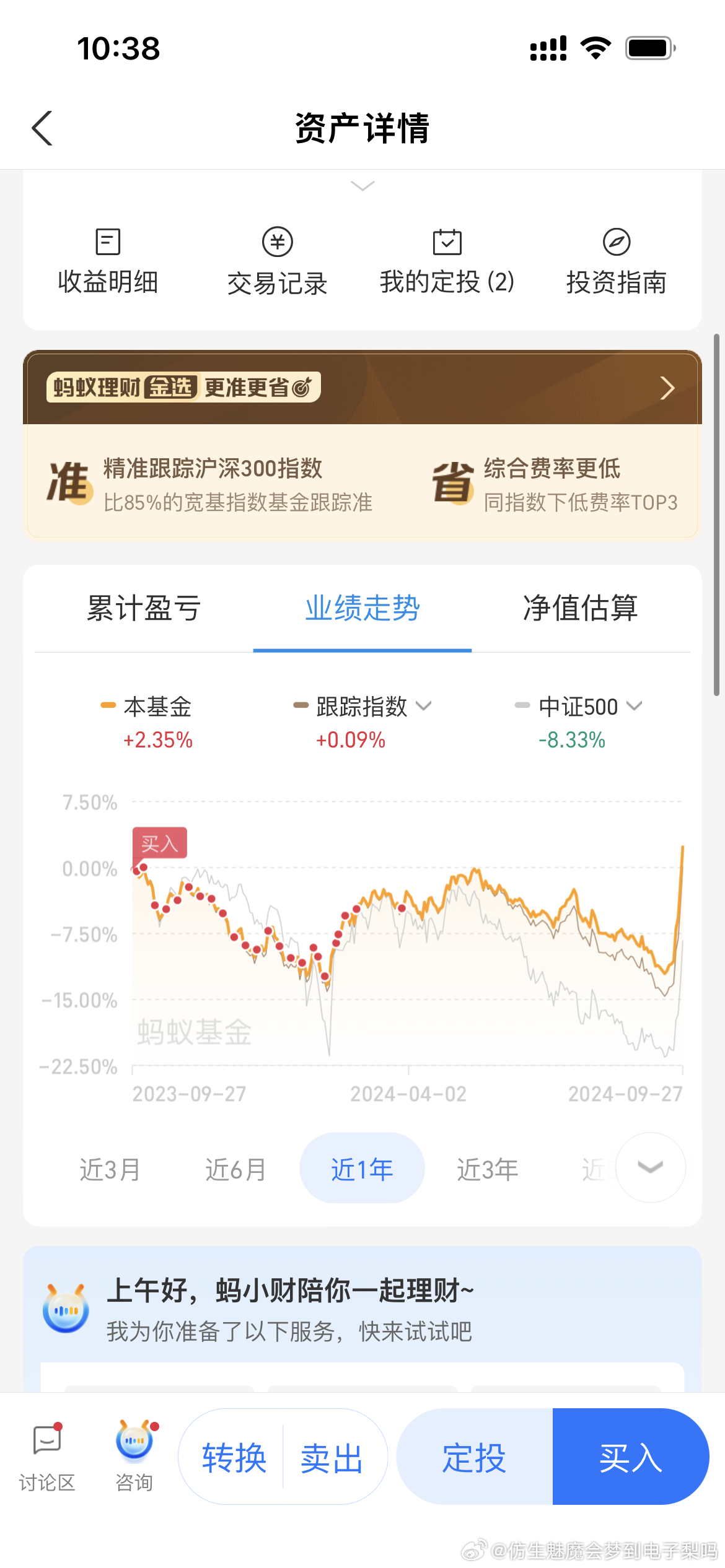Open 讨论区
The width and height of the screenshot is (725, 1568).
47,1458
